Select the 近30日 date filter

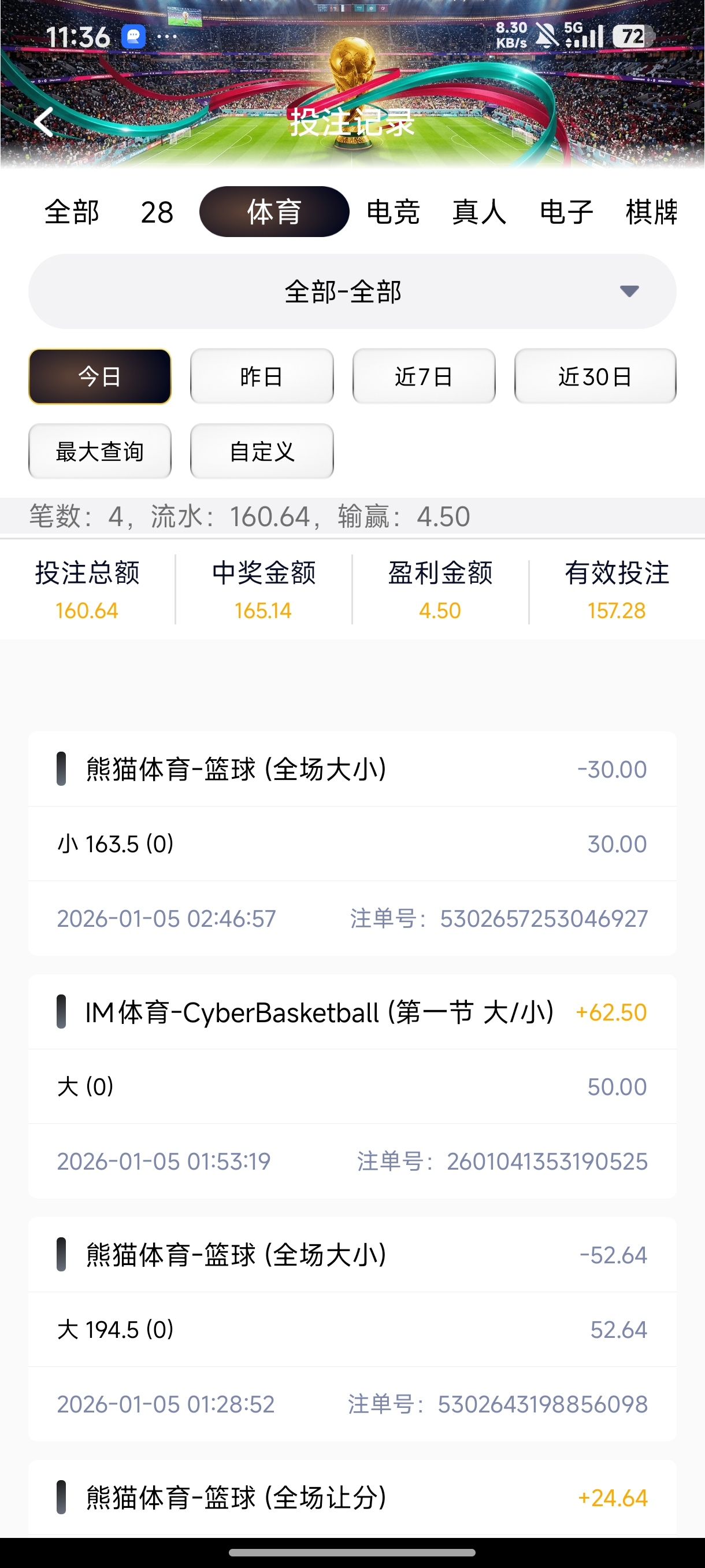pos(595,376)
